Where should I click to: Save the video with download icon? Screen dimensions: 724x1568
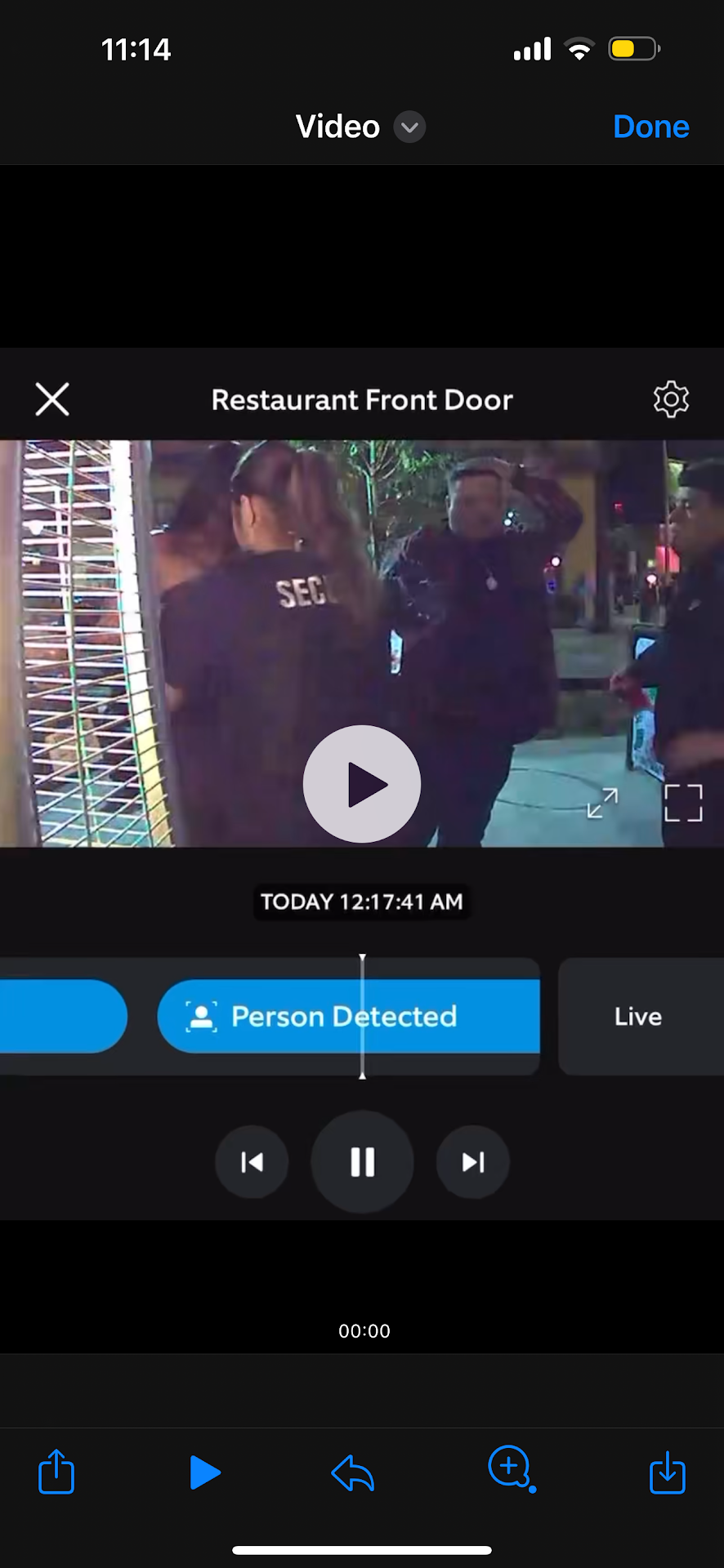(667, 1472)
